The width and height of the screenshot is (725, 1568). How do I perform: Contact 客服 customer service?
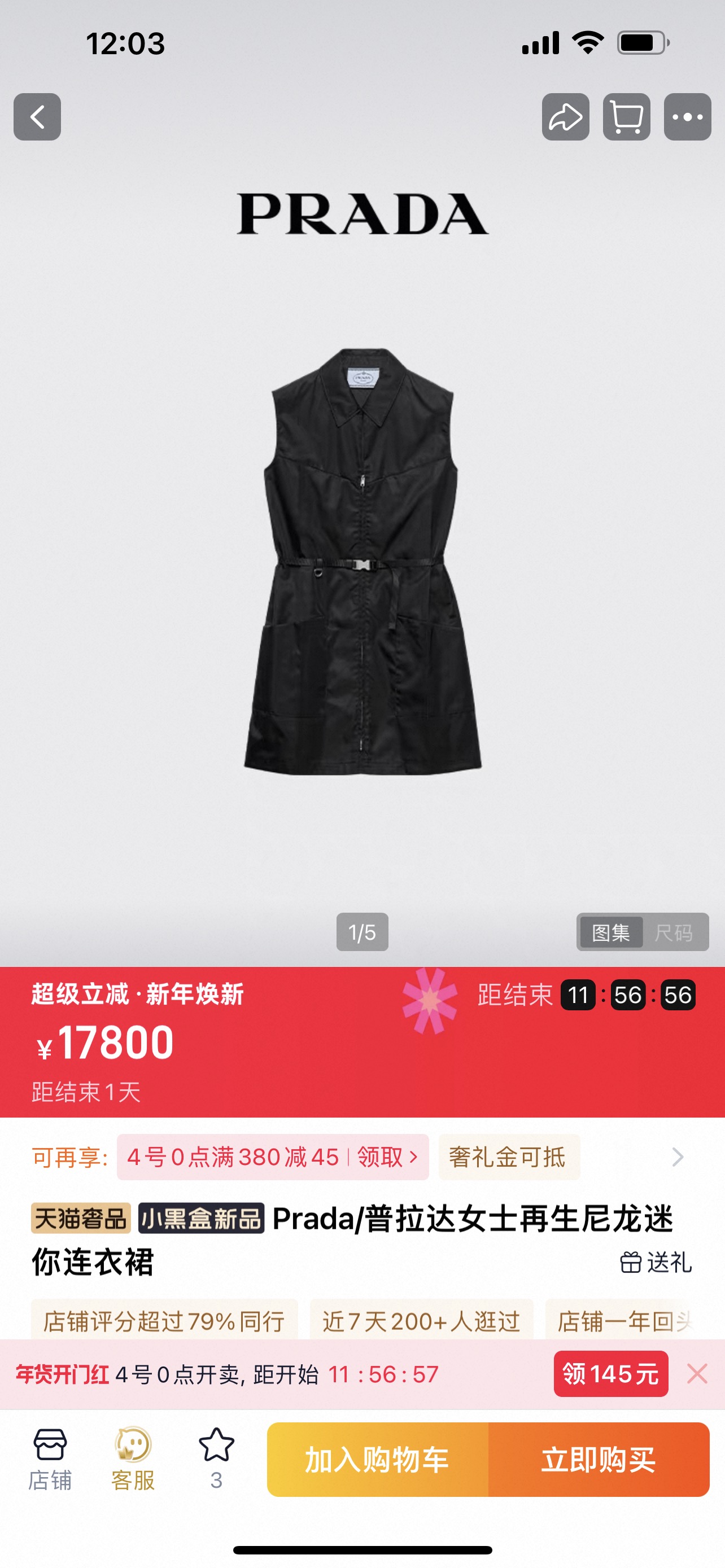coord(133,1458)
